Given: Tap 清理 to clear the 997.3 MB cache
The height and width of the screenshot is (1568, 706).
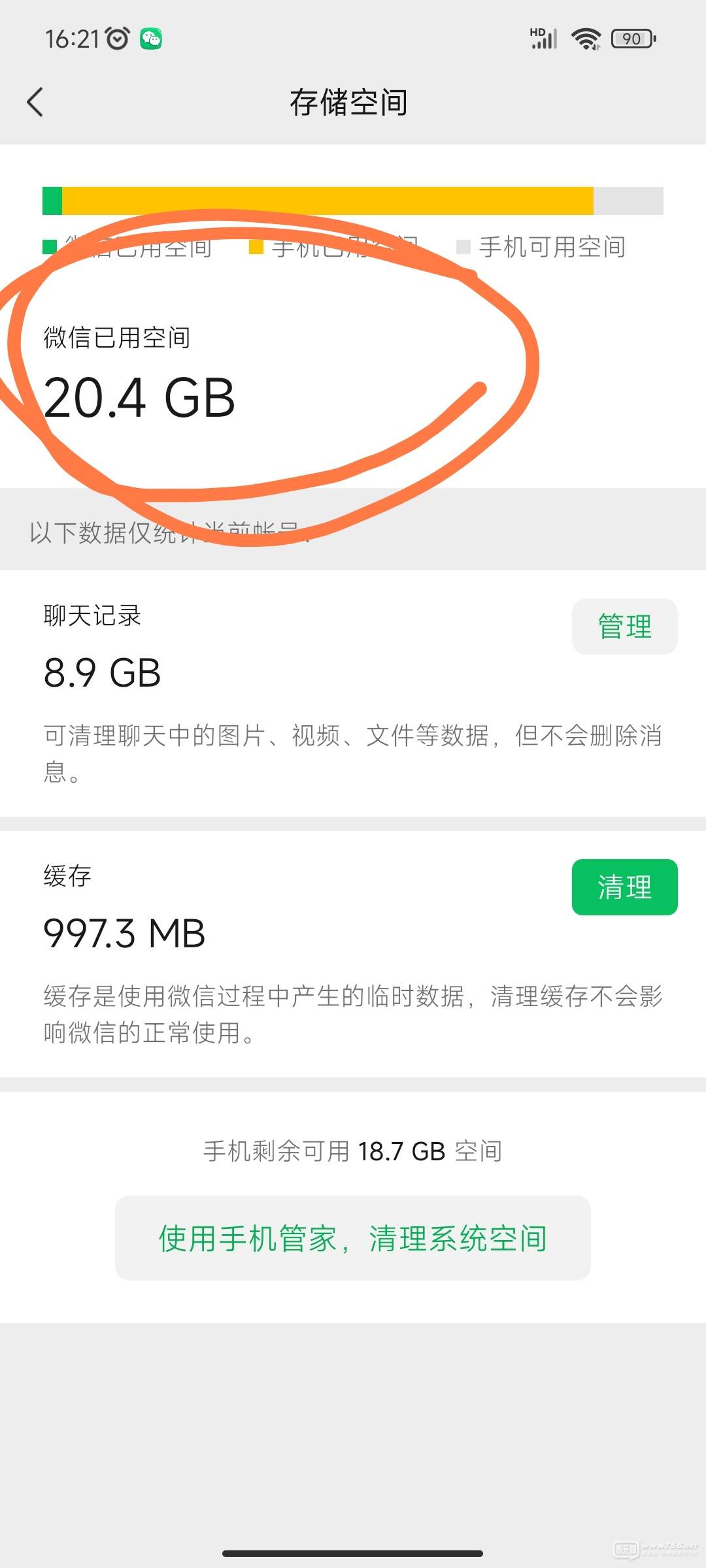Looking at the screenshot, I should pos(624,887).
